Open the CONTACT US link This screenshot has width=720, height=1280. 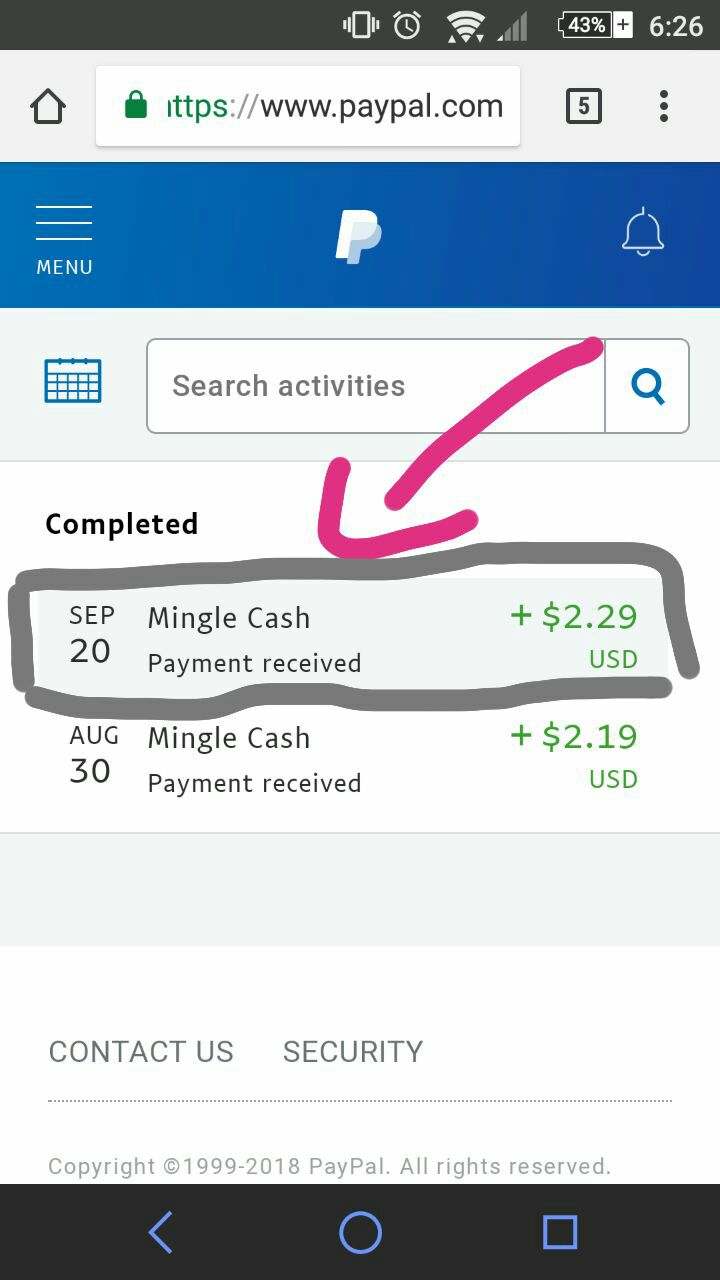[x=141, y=1051]
